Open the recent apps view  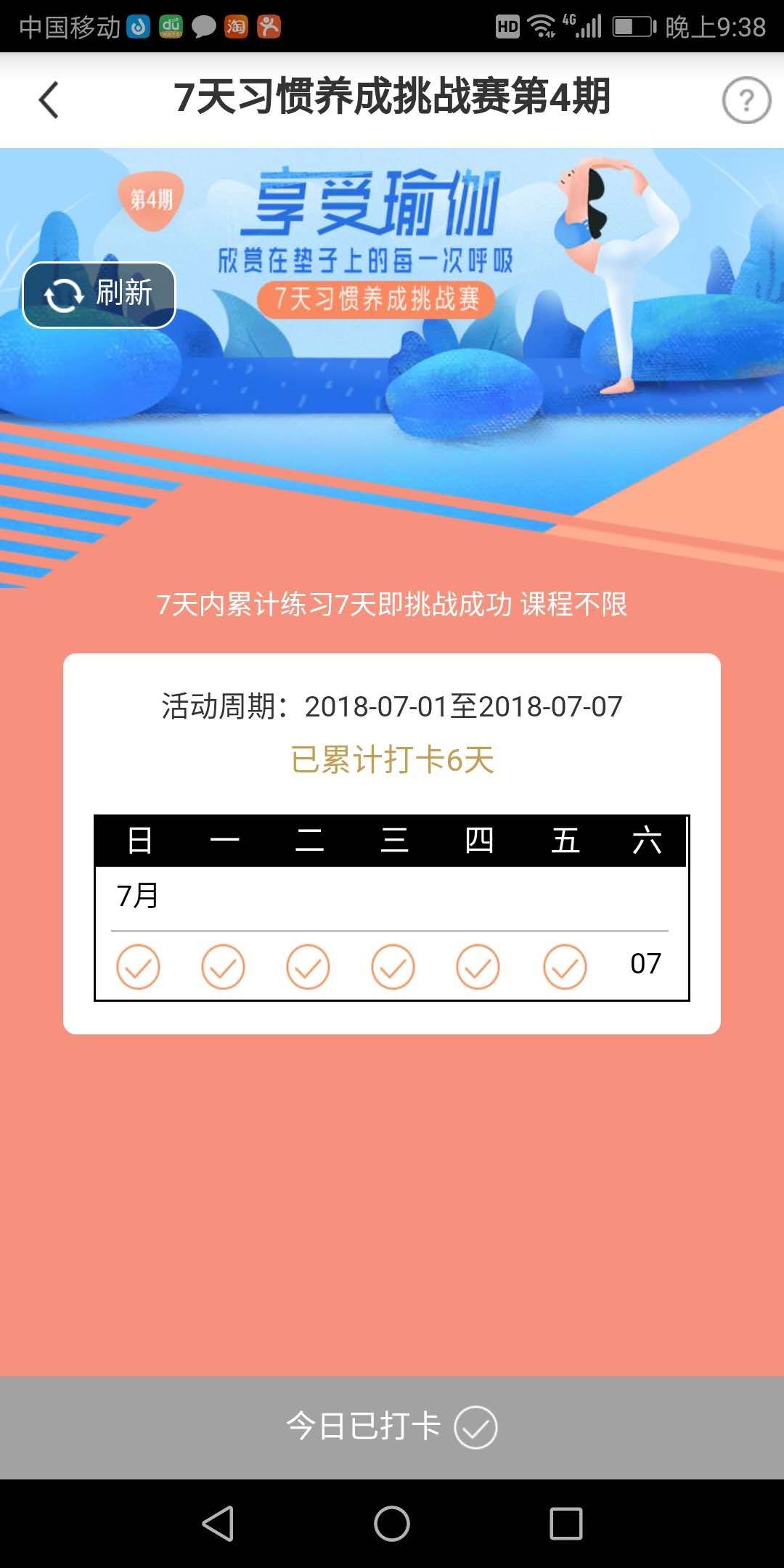coord(565,1523)
